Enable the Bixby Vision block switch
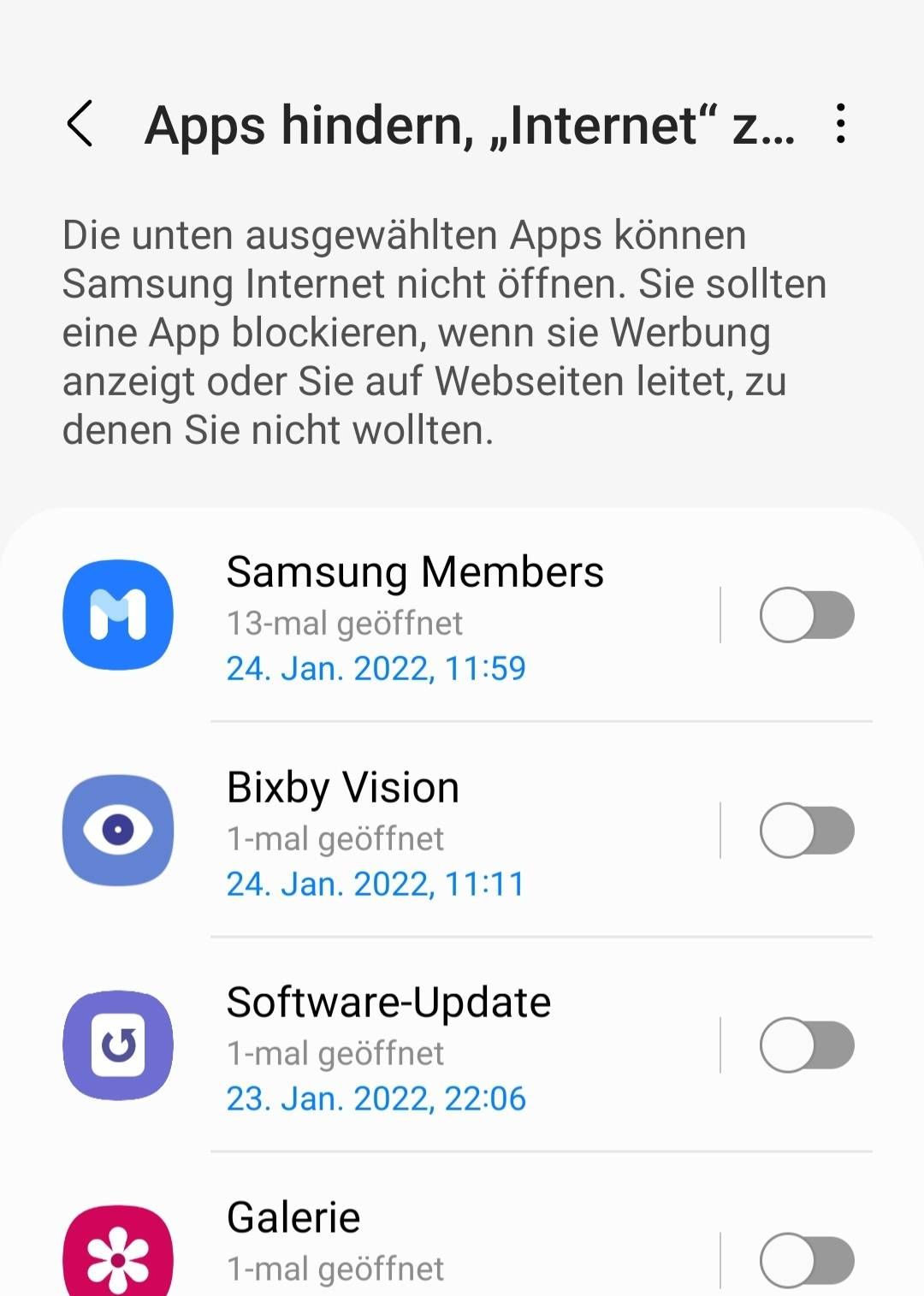The image size is (924, 1296). pos(807,831)
